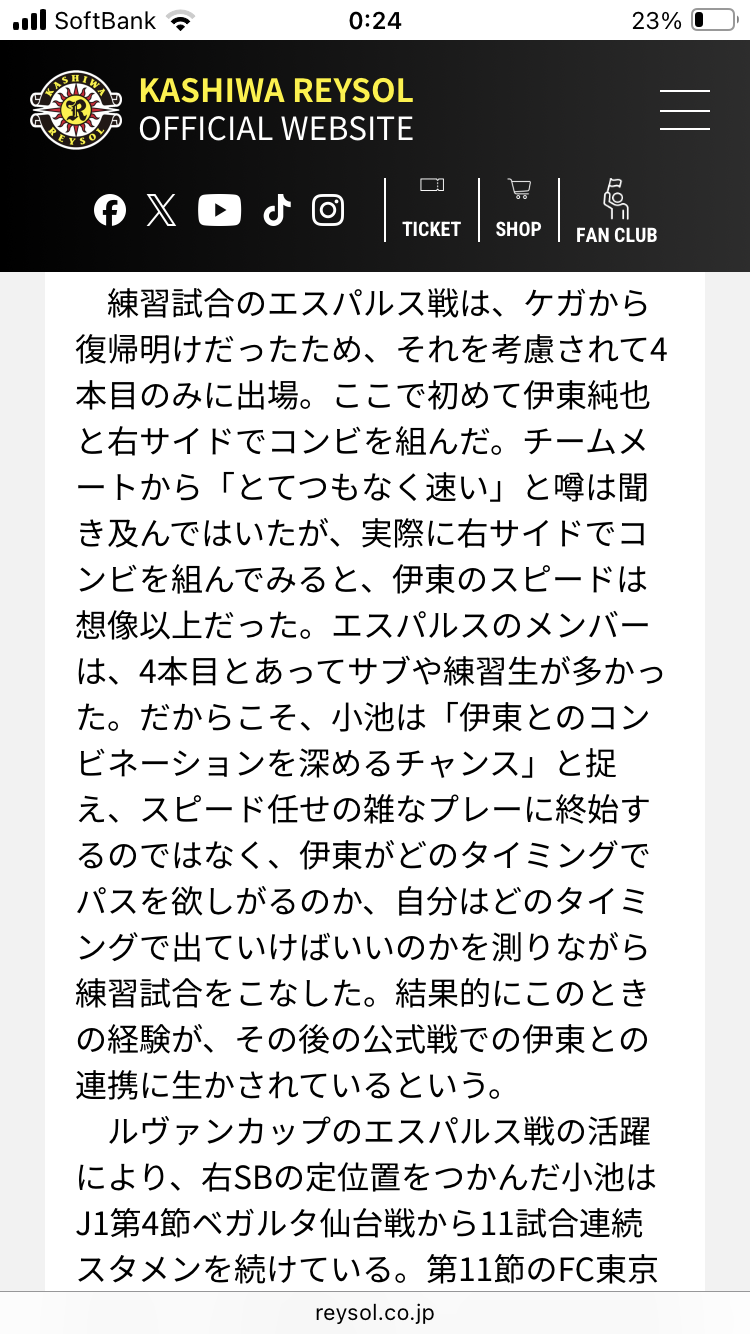Go to the TICKET page
The height and width of the screenshot is (1334, 750).
(x=431, y=210)
